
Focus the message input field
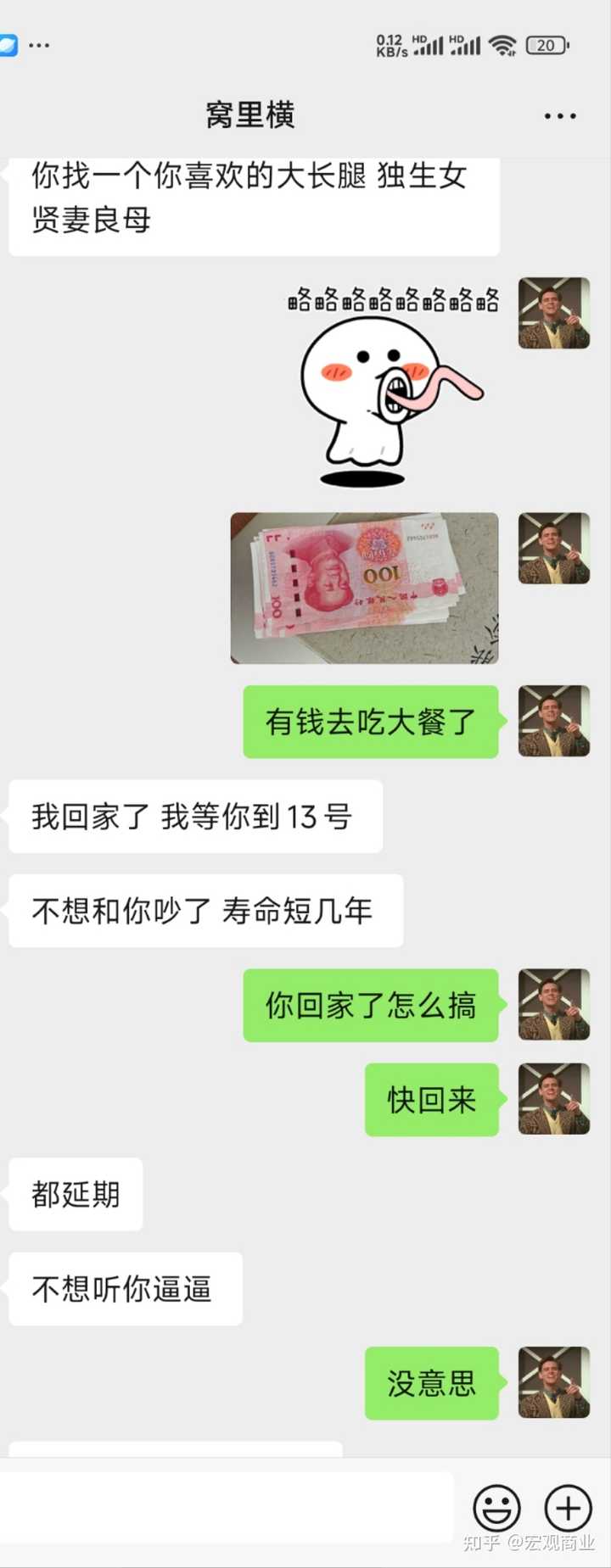click(227, 1507)
